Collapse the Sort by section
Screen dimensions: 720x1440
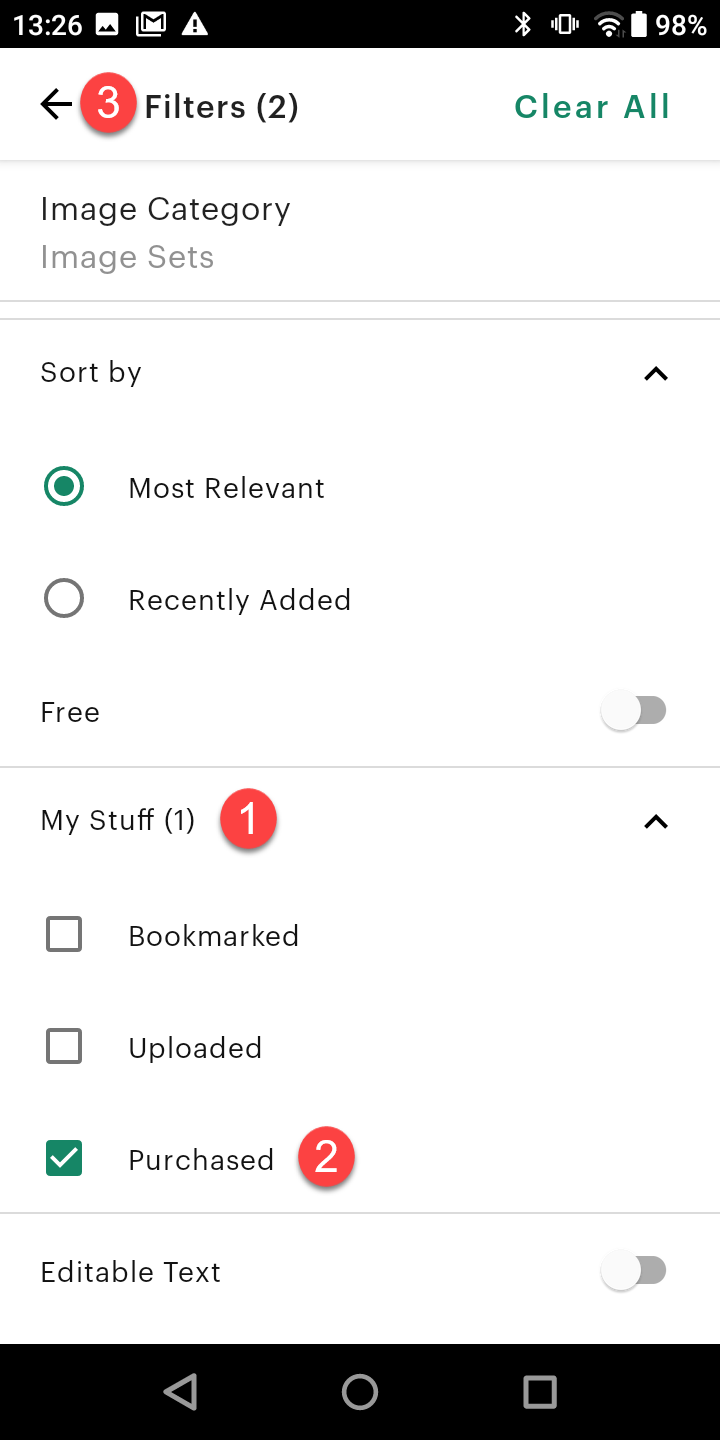pos(655,373)
